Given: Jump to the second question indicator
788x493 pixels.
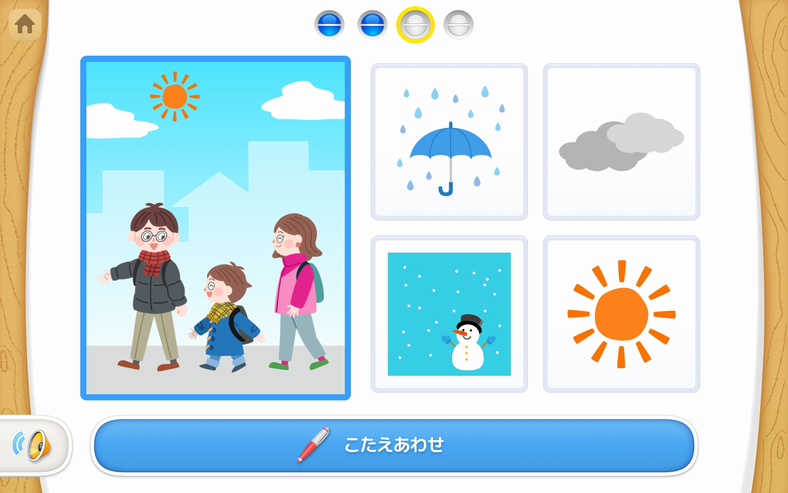Looking at the screenshot, I should tap(372, 24).
